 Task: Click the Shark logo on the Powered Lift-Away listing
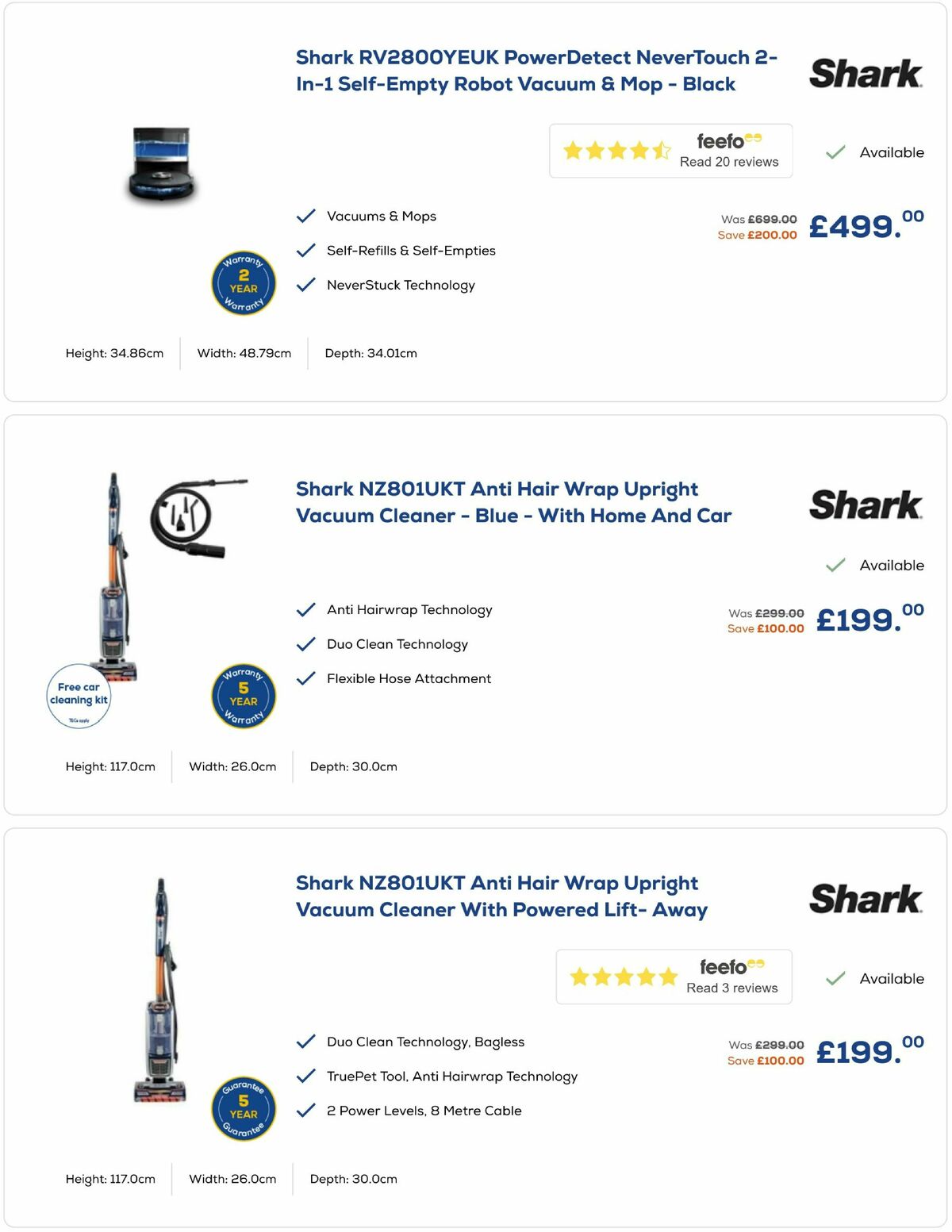point(865,899)
